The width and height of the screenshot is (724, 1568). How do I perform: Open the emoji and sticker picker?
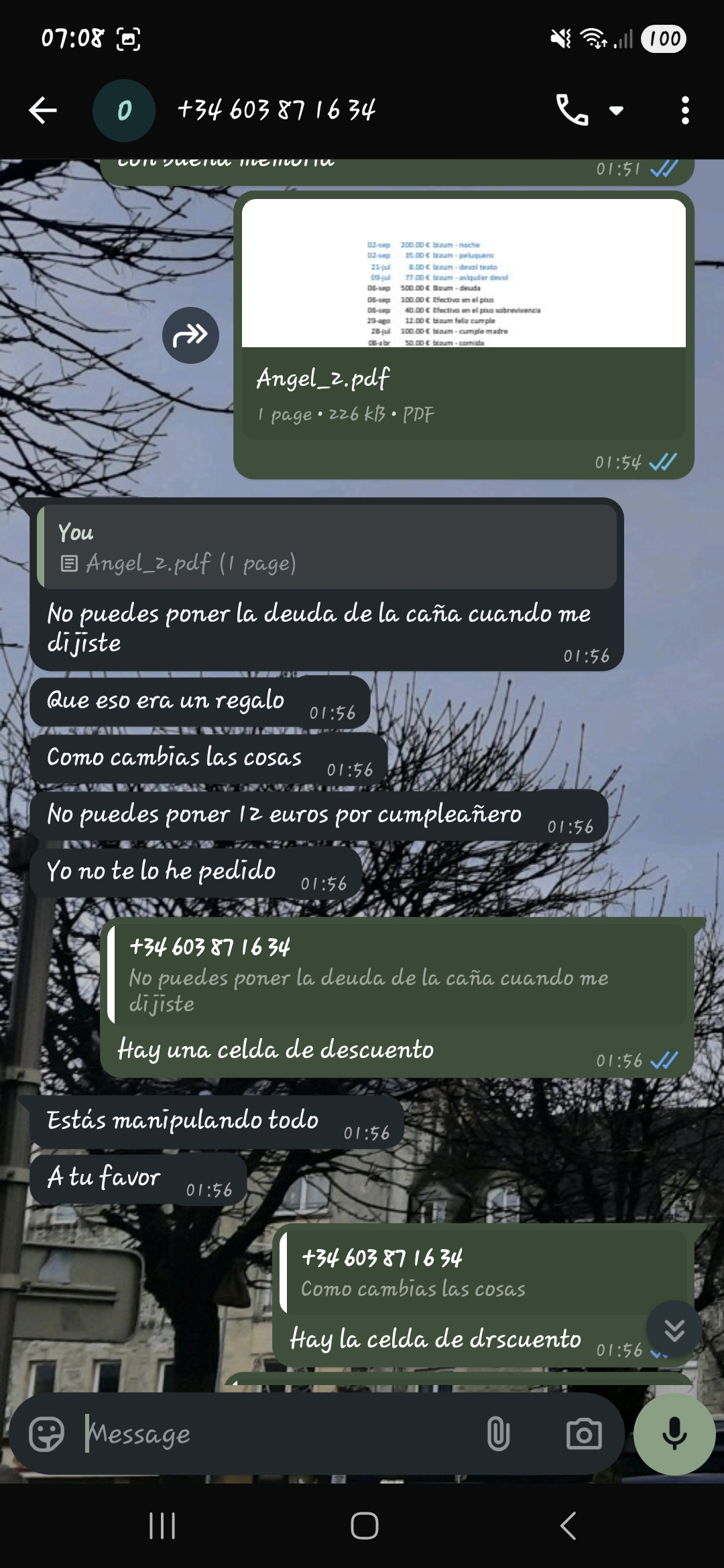click(47, 1433)
